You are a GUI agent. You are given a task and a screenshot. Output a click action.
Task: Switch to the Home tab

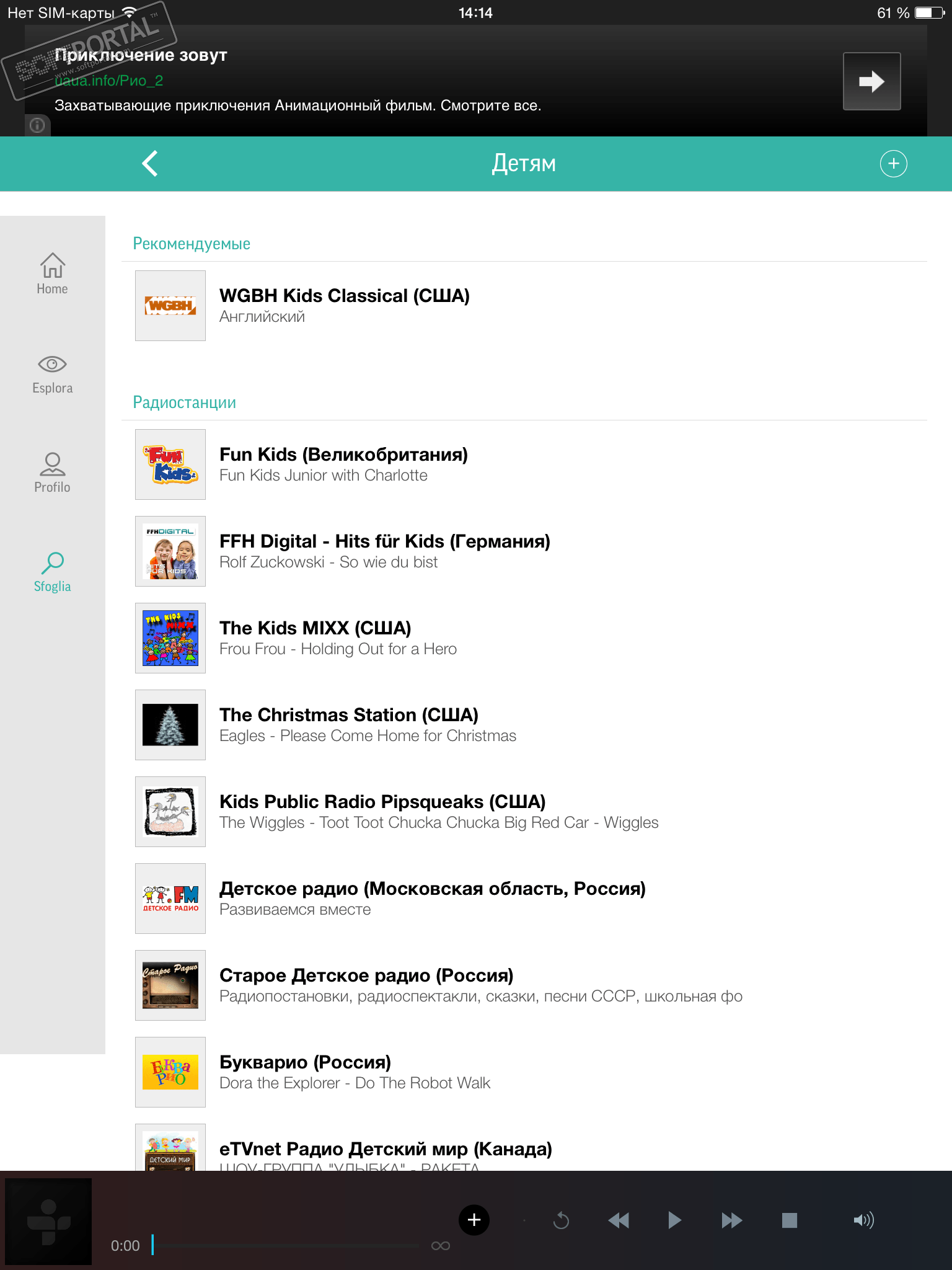click(x=53, y=273)
